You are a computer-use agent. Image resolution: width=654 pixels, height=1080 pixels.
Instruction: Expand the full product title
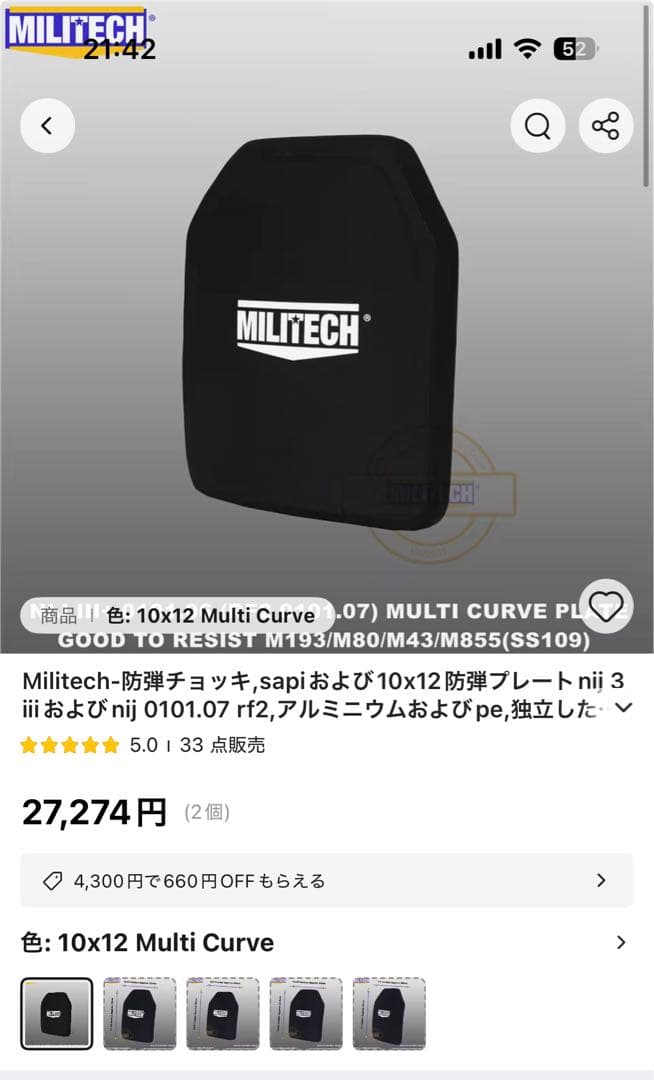click(623, 708)
